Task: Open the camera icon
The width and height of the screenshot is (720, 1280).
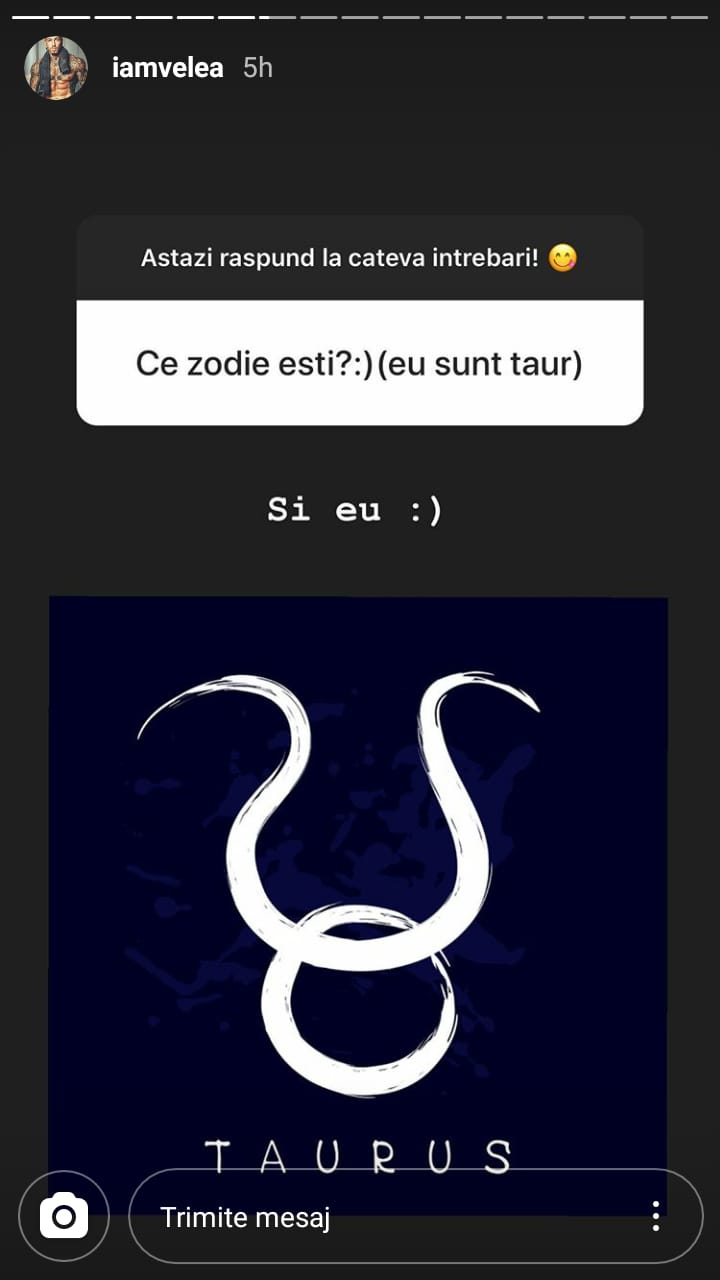Action: [x=64, y=1216]
